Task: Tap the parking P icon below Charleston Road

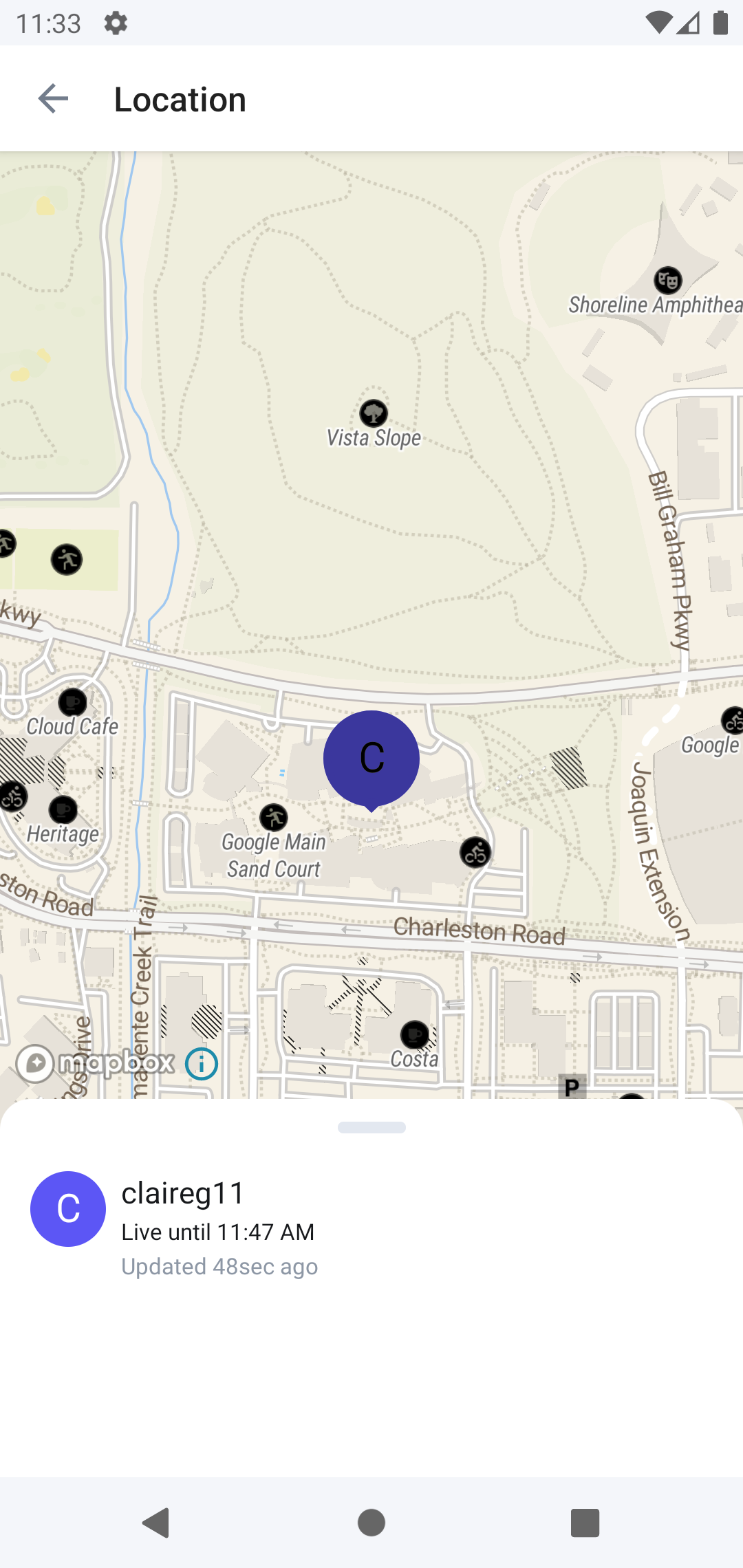Action: tap(571, 1087)
